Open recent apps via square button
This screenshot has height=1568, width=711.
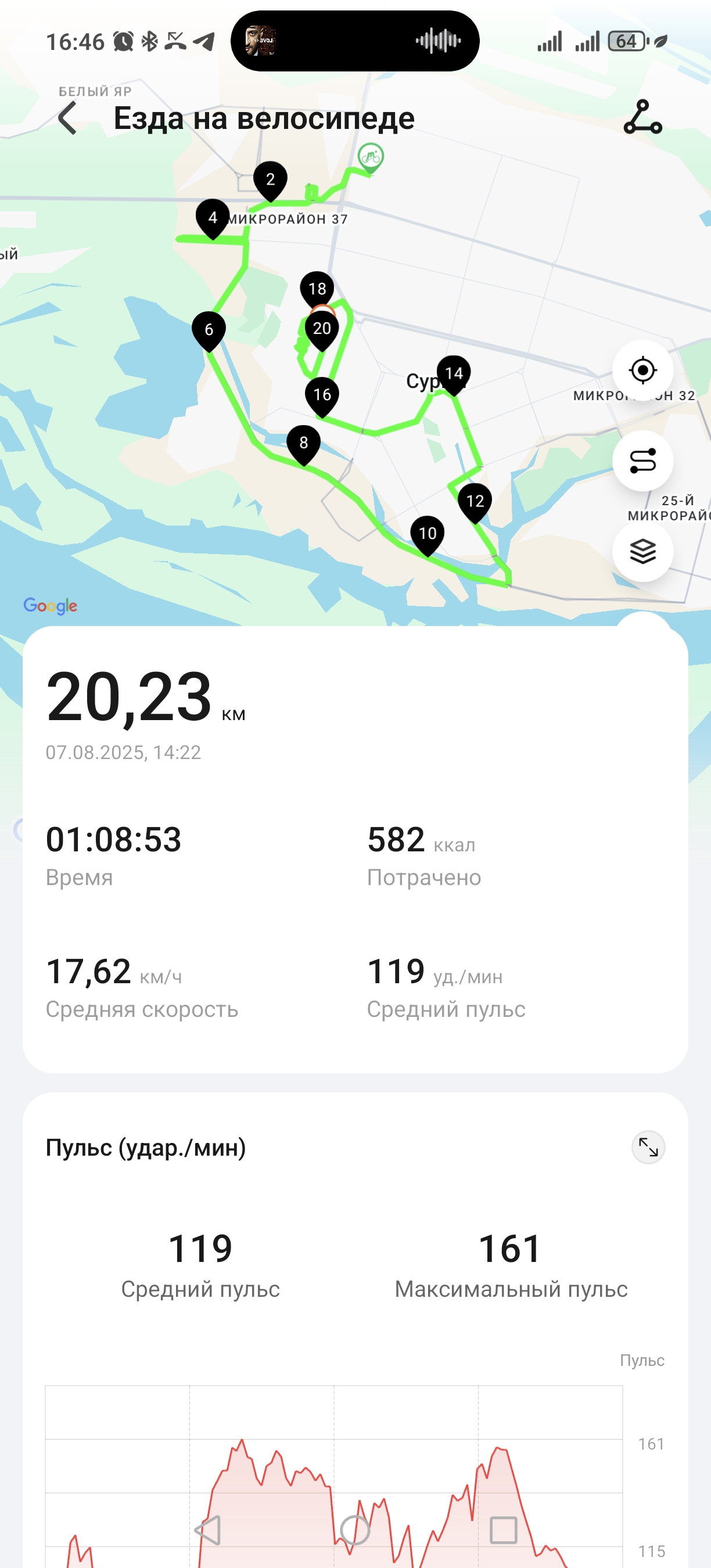pos(504,1530)
